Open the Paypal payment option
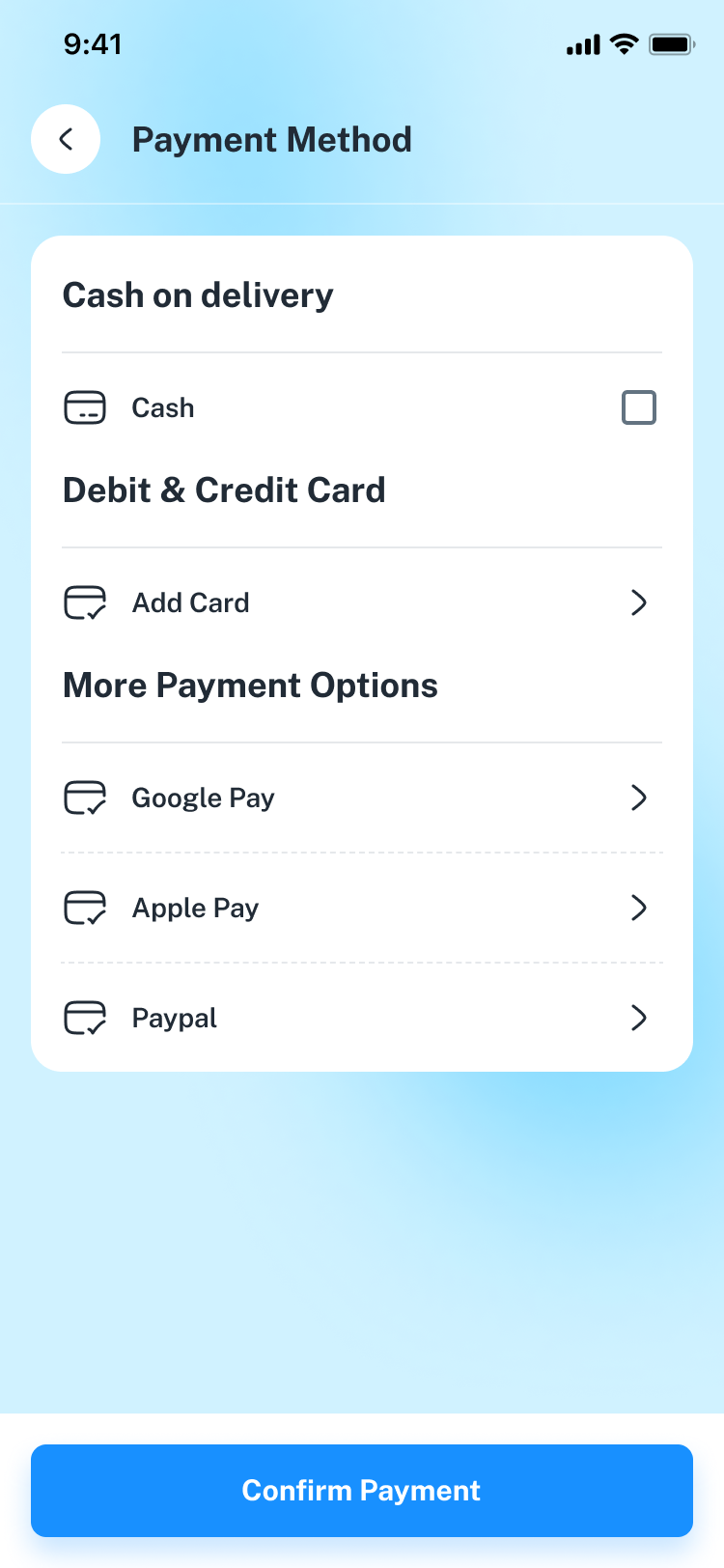The height and width of the screenshot is (1568, 724). click(361, 1018)
